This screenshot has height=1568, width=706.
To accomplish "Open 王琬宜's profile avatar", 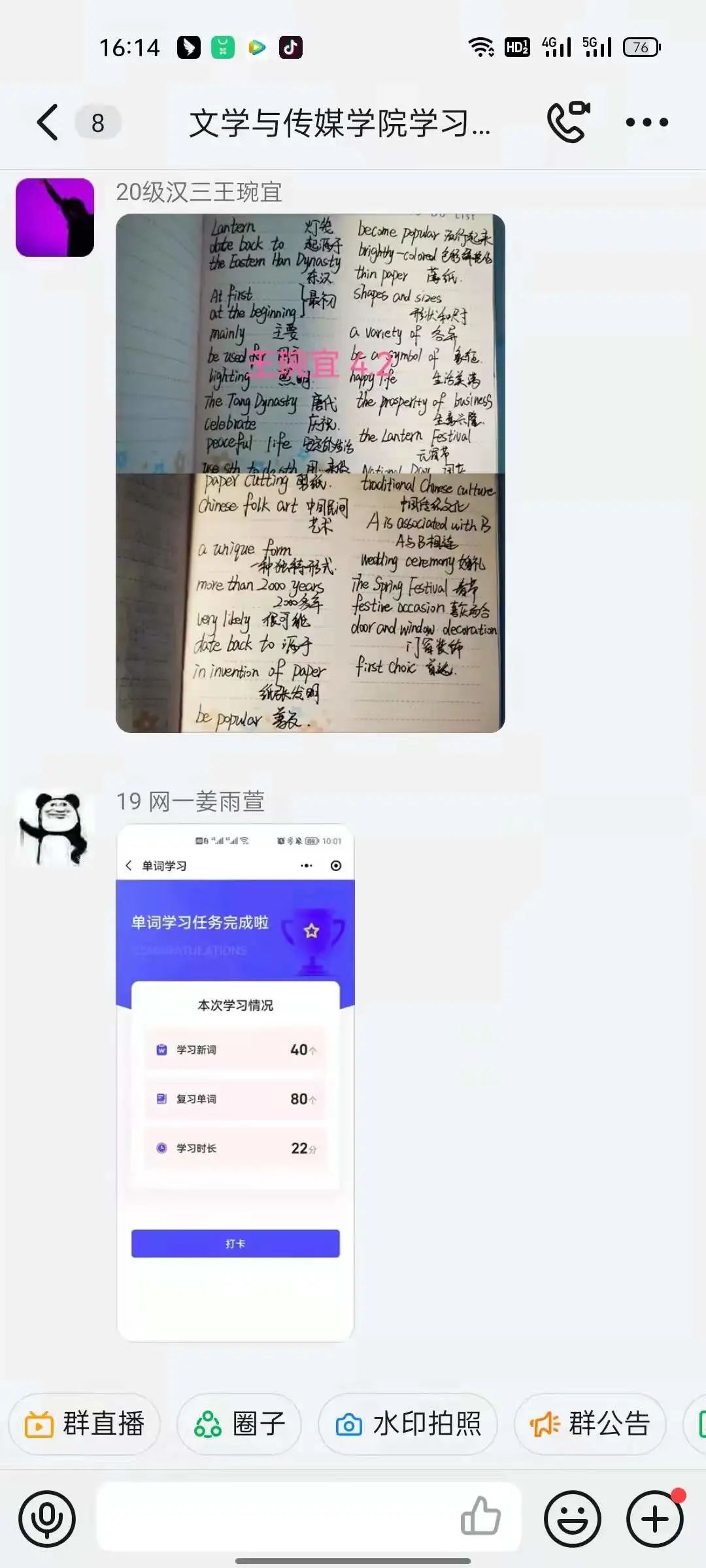I will tap(55, 218).
